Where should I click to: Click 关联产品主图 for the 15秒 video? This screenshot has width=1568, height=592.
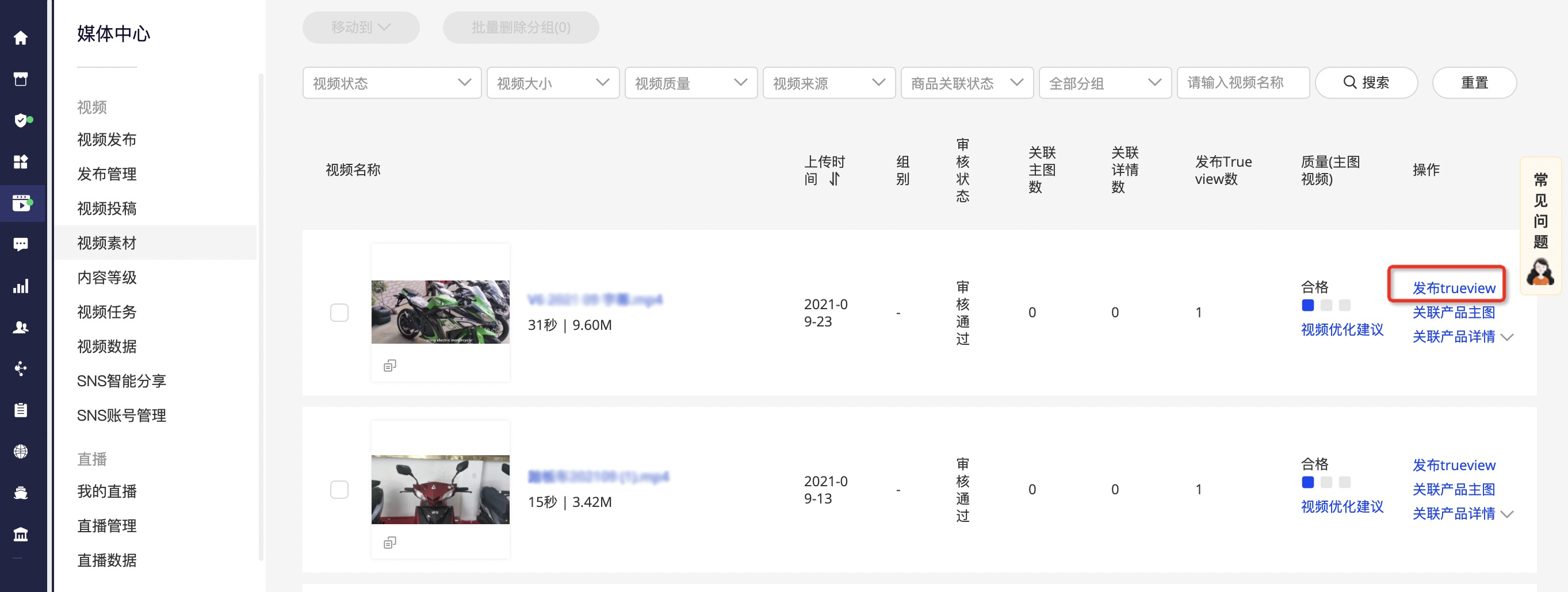click(x=1453, y=490)
